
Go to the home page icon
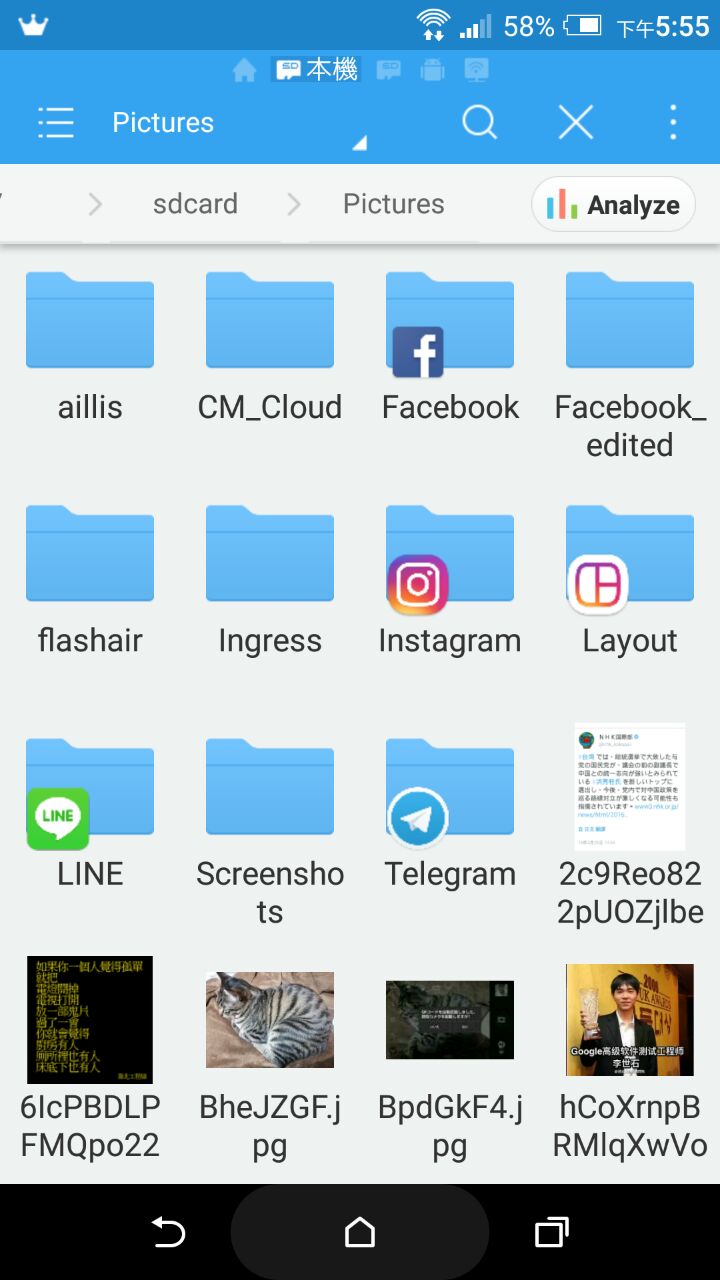(244, 70)
